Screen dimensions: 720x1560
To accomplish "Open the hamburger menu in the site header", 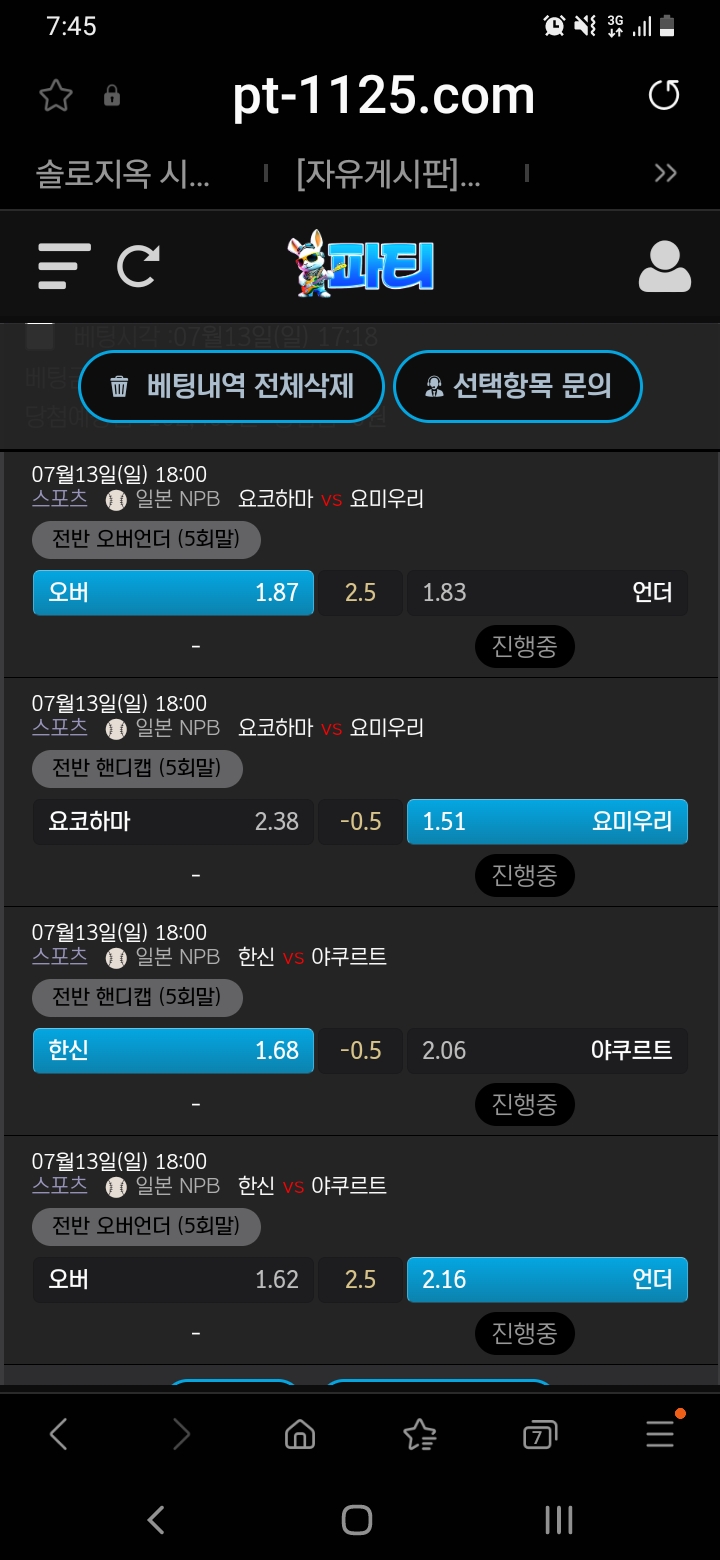I will [x=64, y=266].
